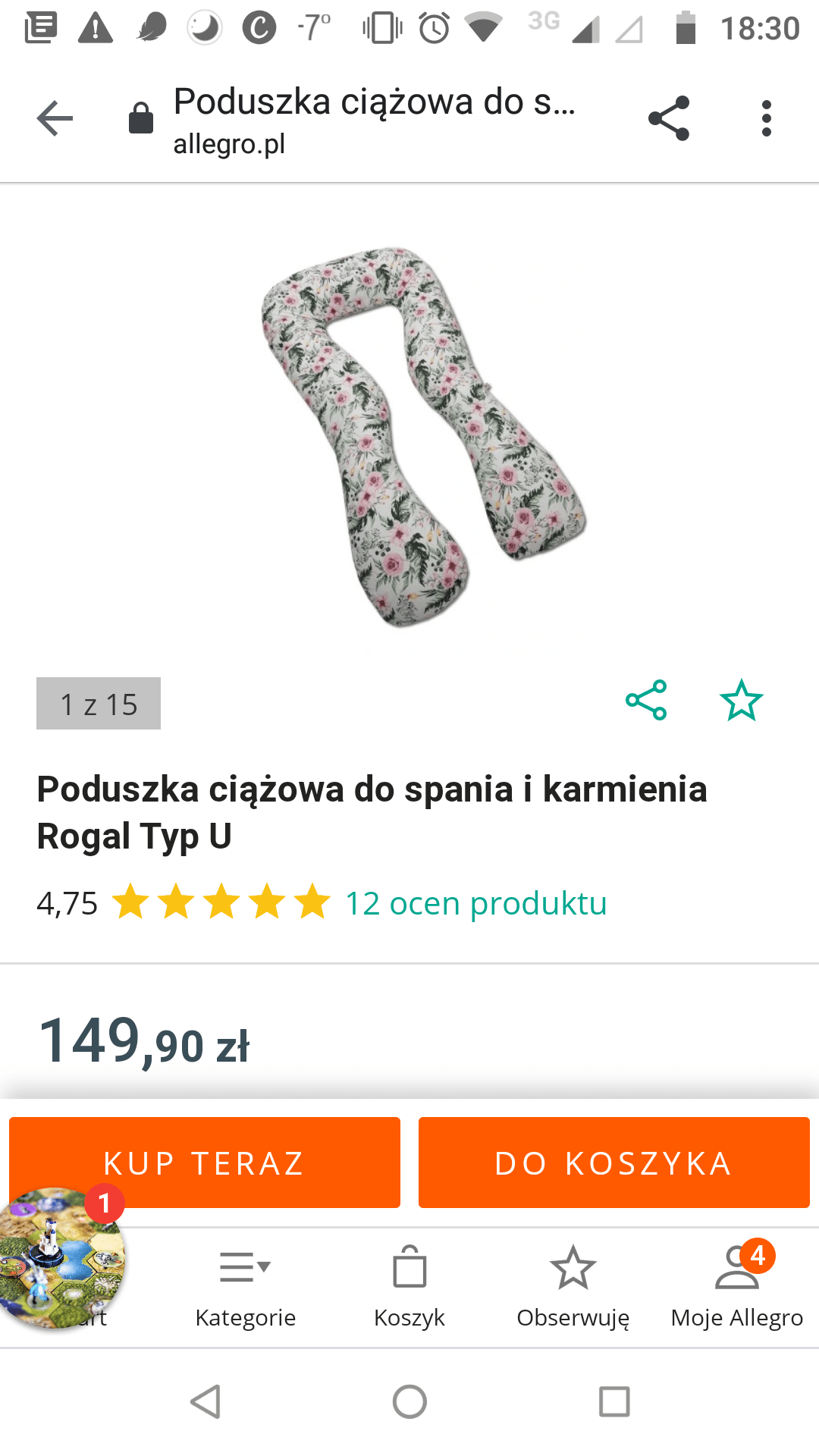The width and height of the screenshot is (819, 1456).
Task: Open the pregnancy pillow product photo
Action: [423, 436]
